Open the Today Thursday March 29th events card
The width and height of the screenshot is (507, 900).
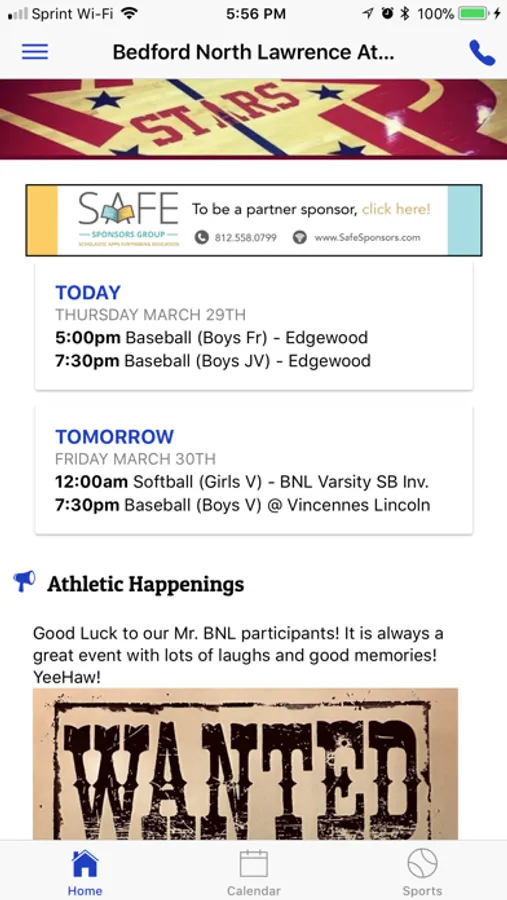[254, 326]
